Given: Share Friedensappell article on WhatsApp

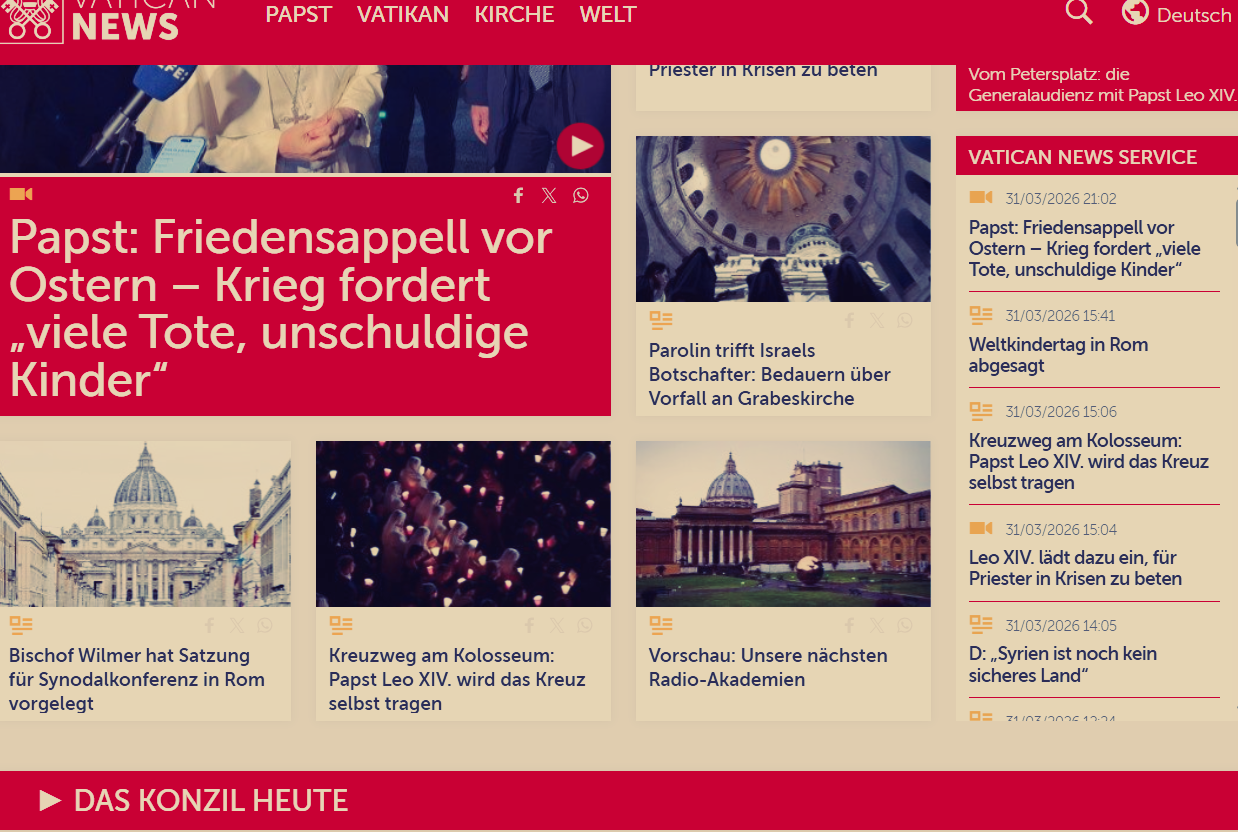Looking at the screenshot, I should (x=581, y=196).
